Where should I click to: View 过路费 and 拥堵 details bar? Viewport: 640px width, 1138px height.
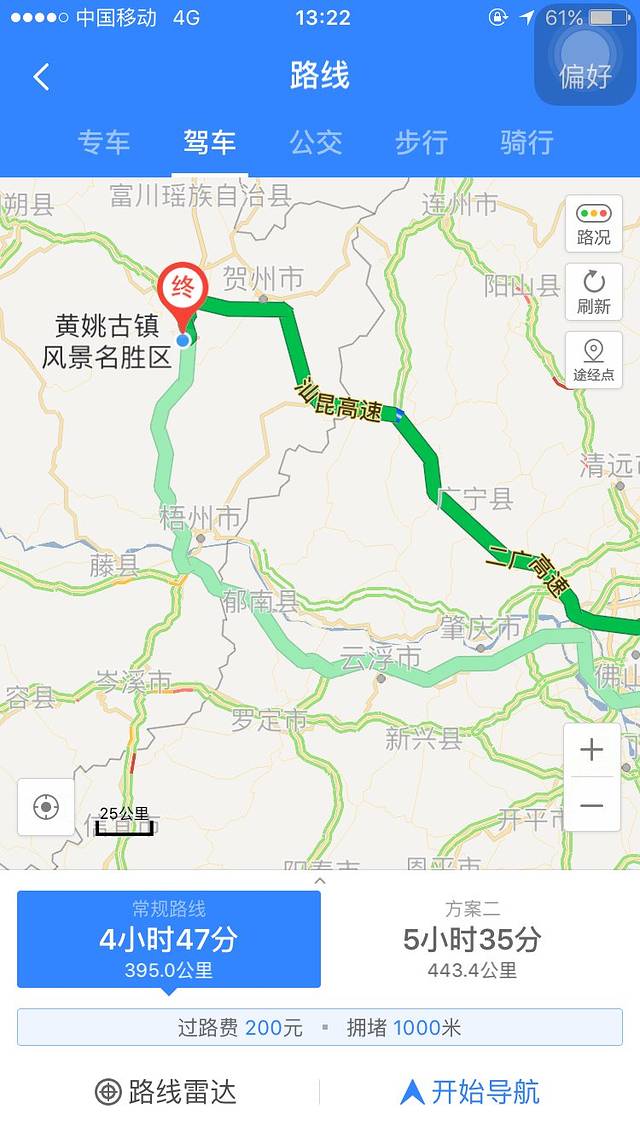pos(320,1027)
